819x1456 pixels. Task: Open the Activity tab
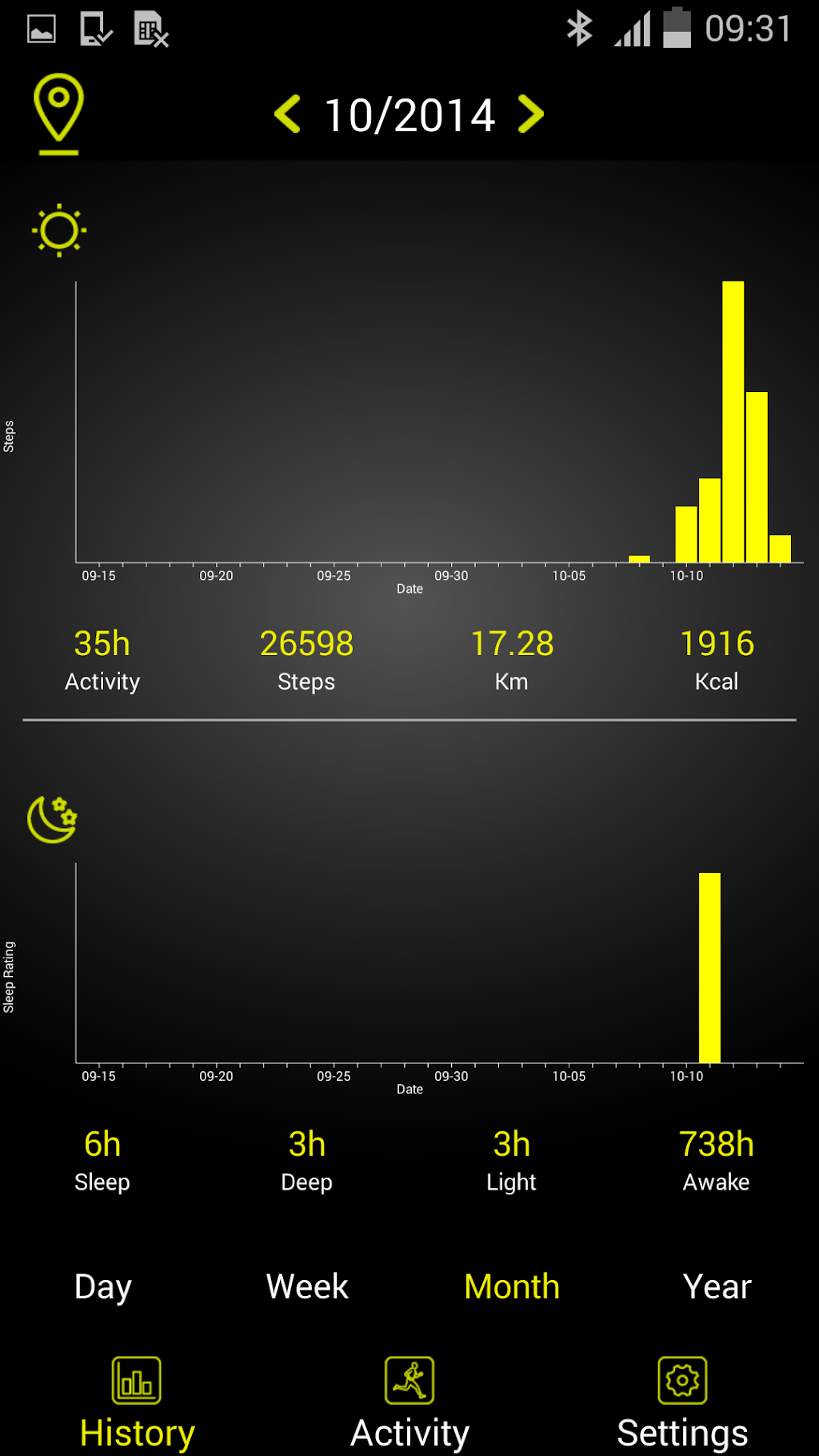[x=409, y=1402]
